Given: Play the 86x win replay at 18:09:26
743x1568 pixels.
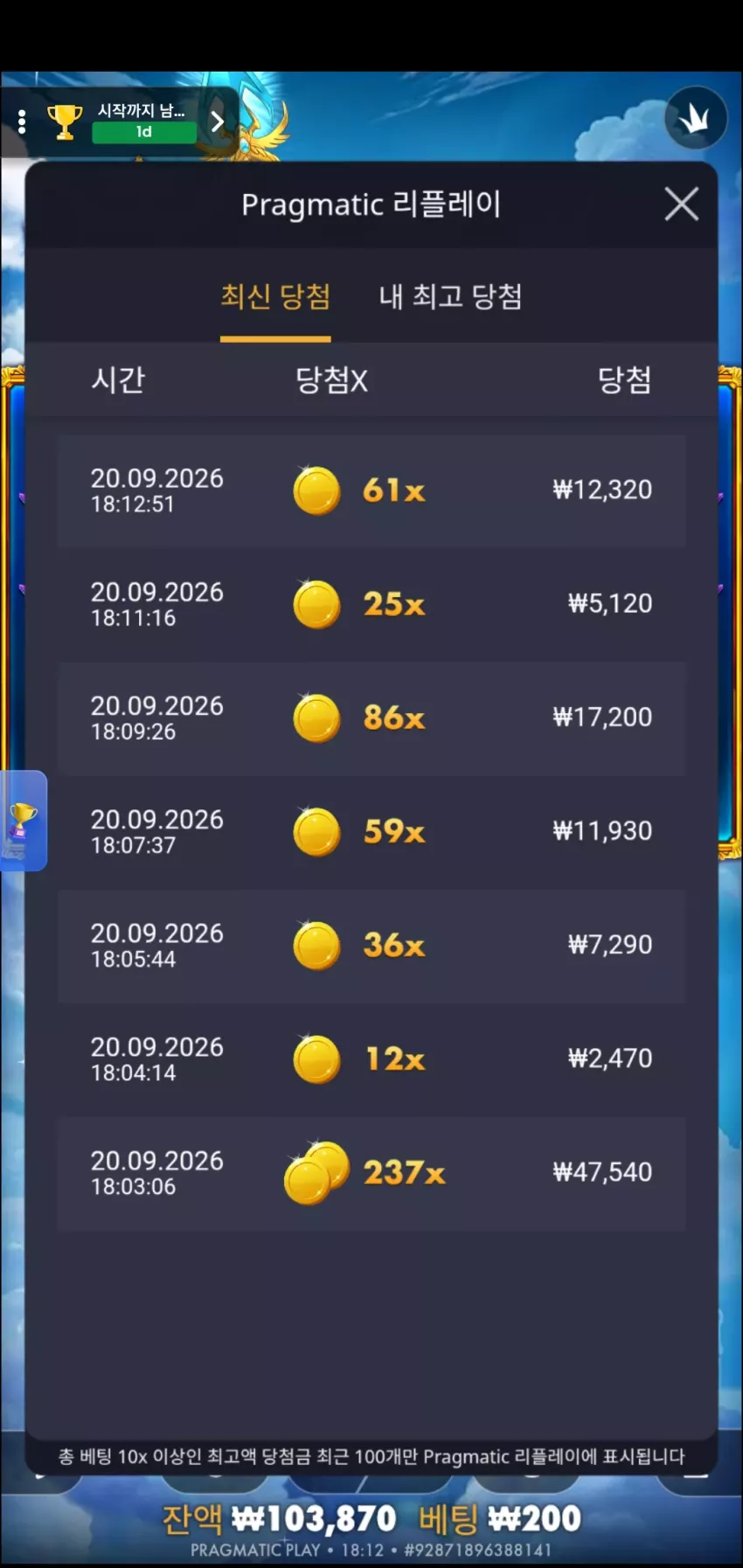Looking at the screenshot, I should click(371, 718).
